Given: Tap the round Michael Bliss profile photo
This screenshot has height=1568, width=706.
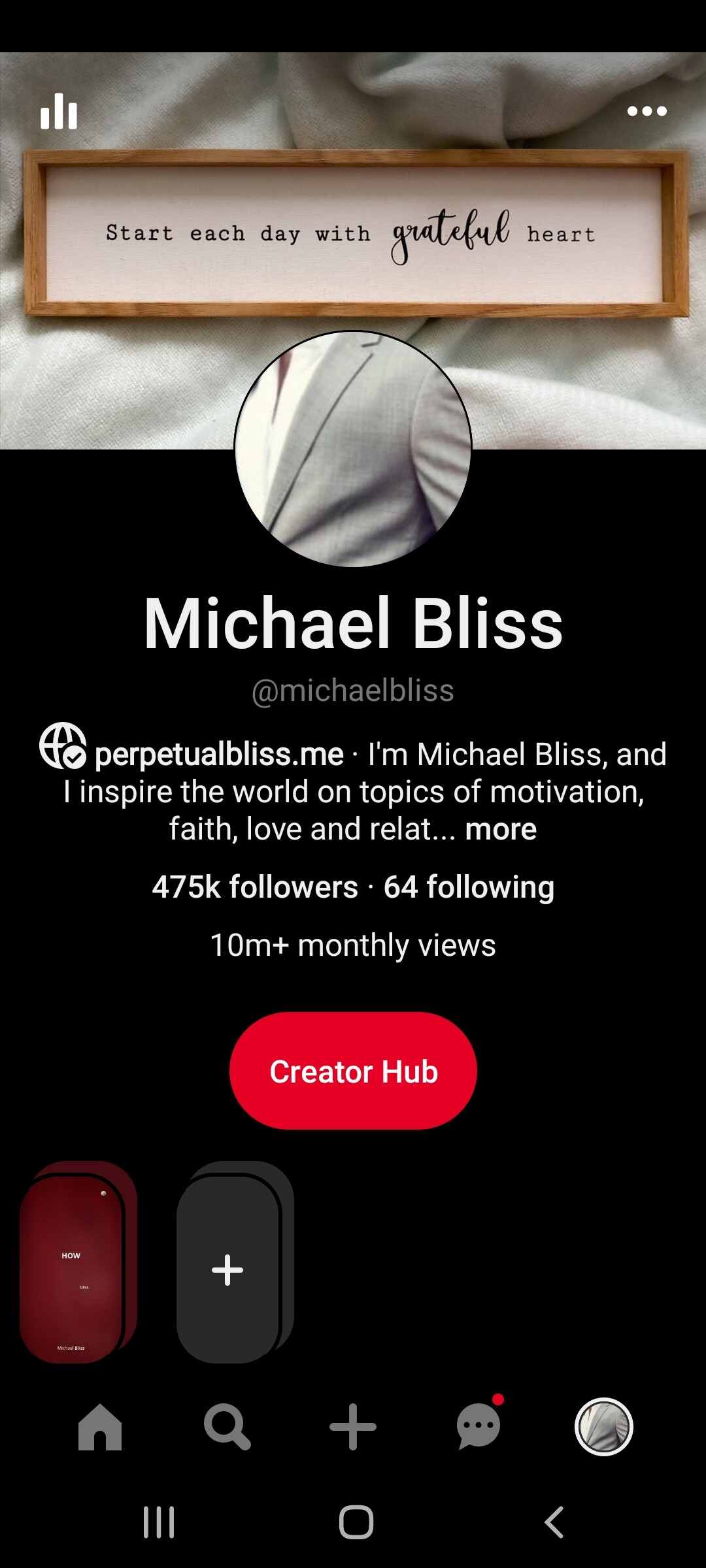Looking at the screenshot, I should point(353,449).
